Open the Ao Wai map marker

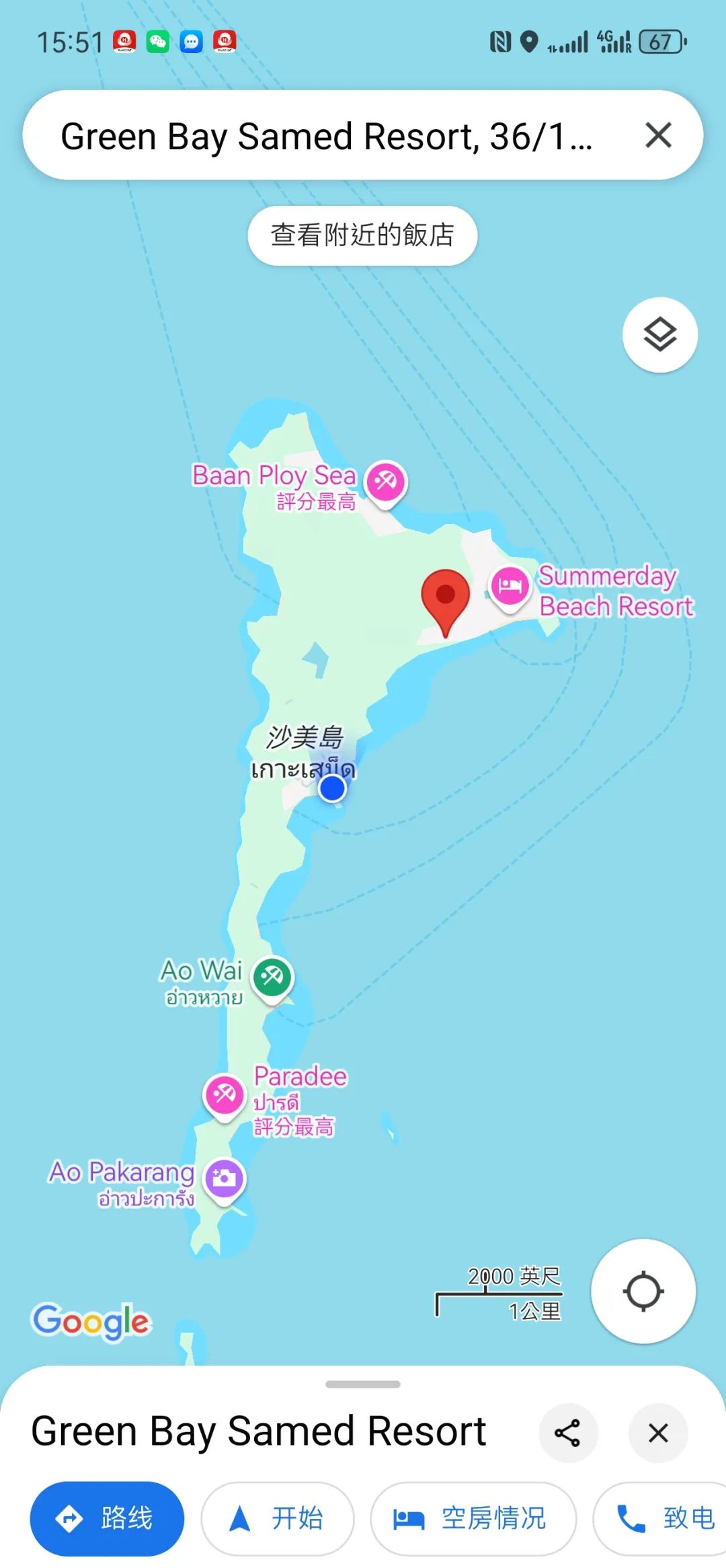272,977
